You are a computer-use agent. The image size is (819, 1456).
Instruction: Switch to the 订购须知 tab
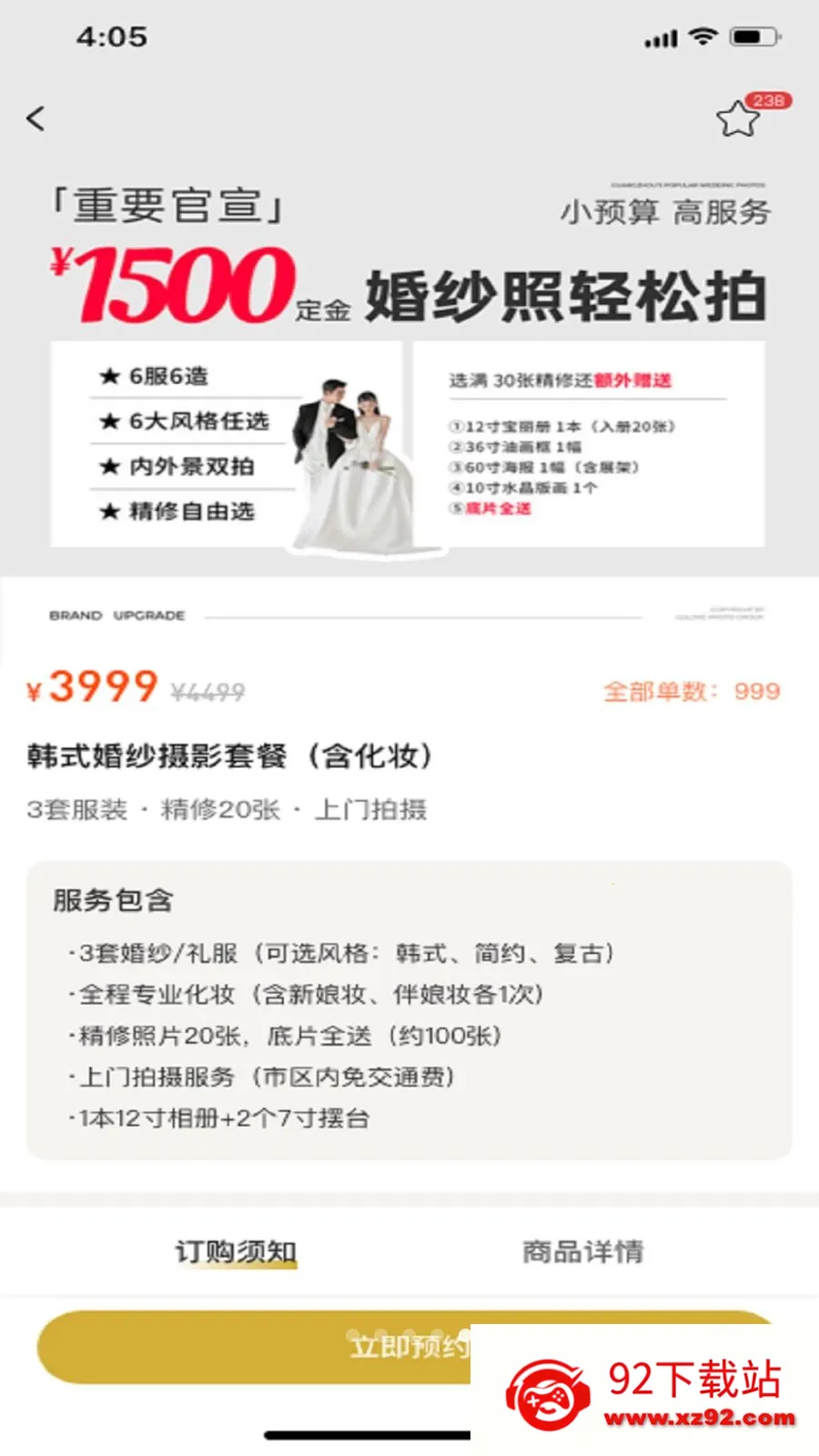coord(236,1251)
